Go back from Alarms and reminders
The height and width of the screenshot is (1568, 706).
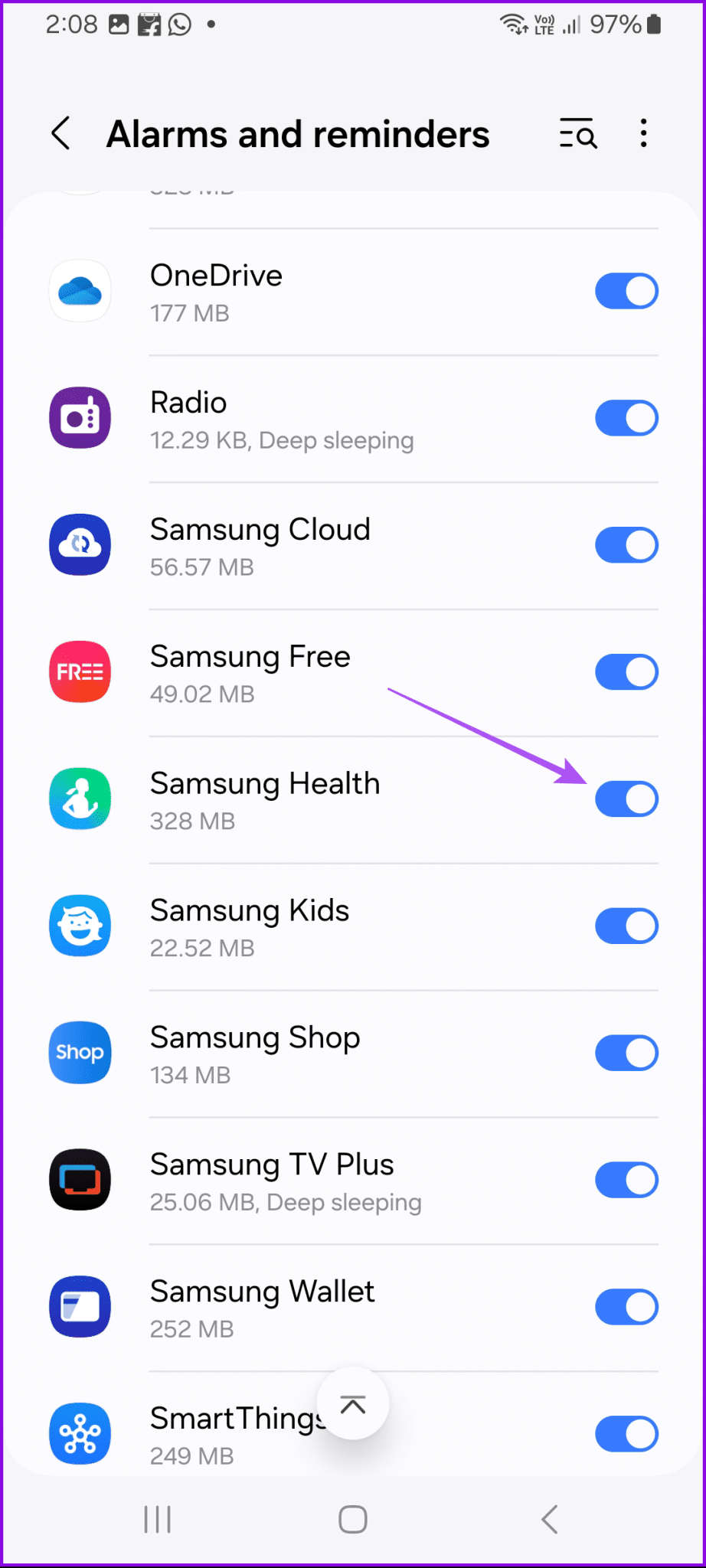pyautogui.click(x=61, y=134)
